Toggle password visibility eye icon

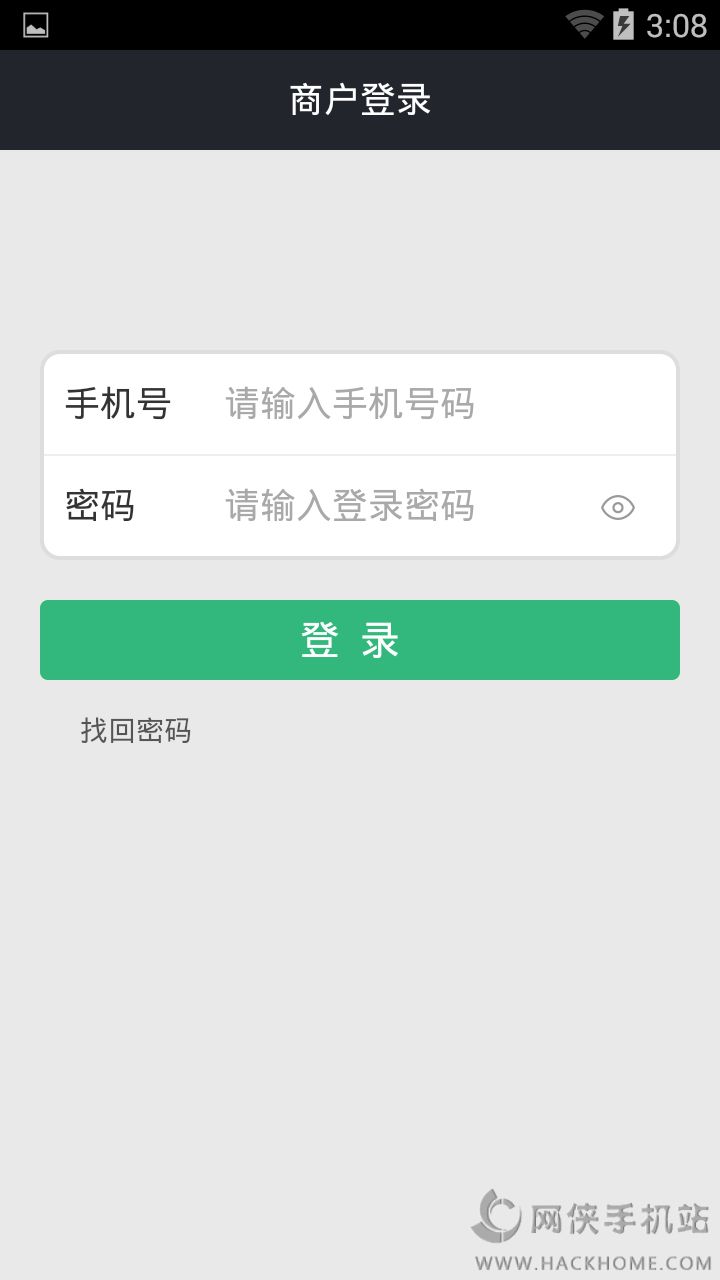tap(617, 508)
